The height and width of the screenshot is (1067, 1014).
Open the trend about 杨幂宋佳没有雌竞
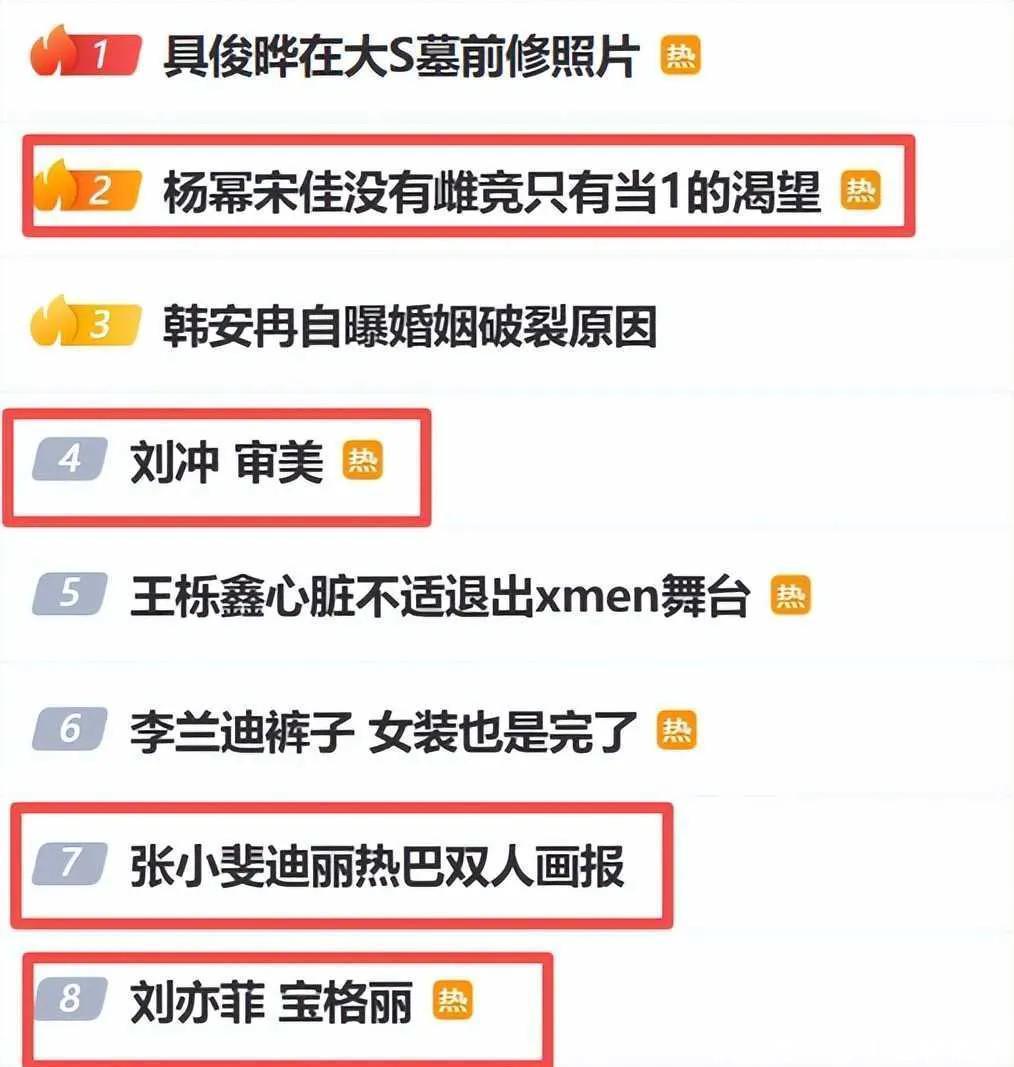coord(491,190)
